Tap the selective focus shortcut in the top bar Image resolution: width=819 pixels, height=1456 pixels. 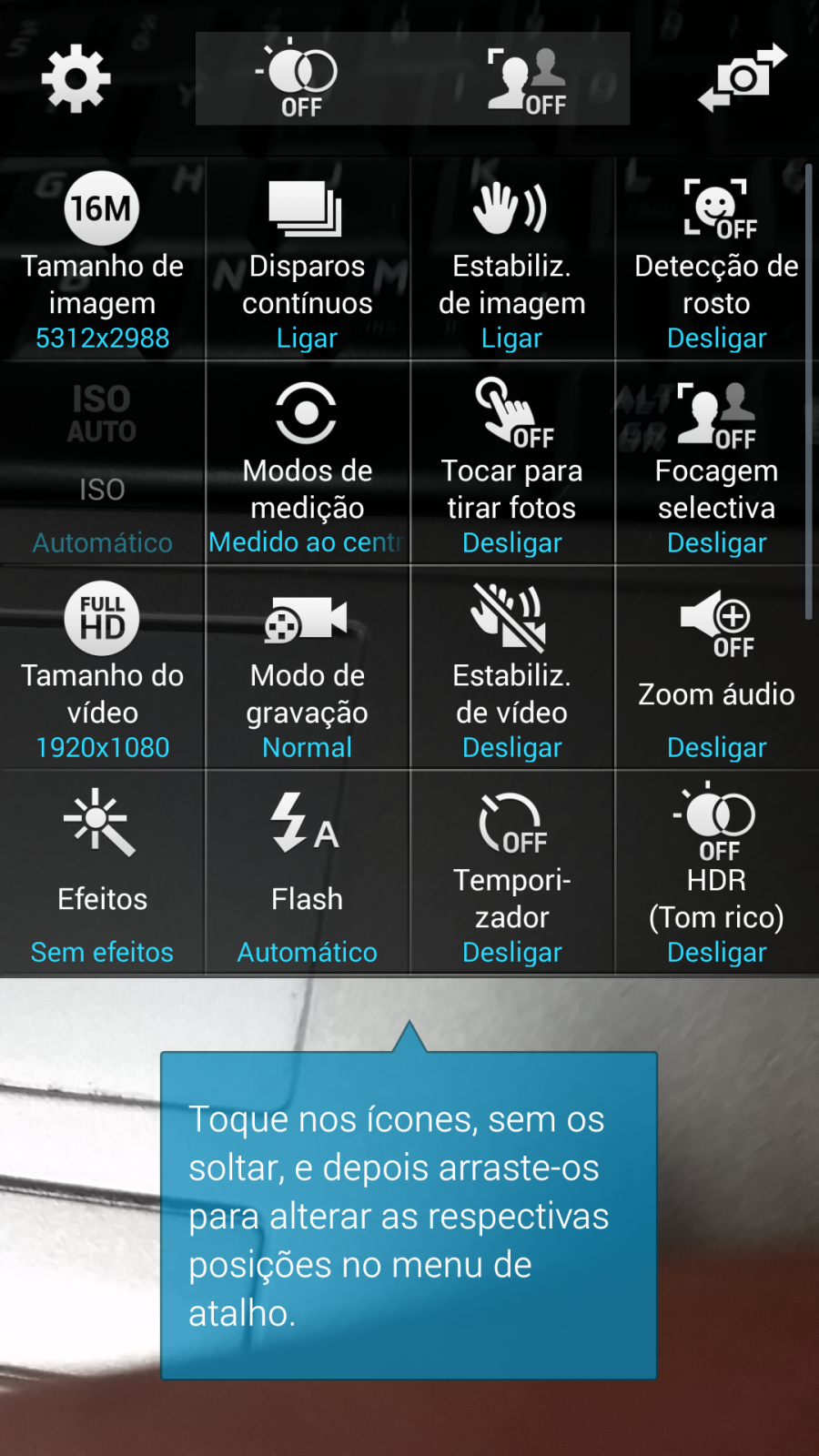(527, 80)
